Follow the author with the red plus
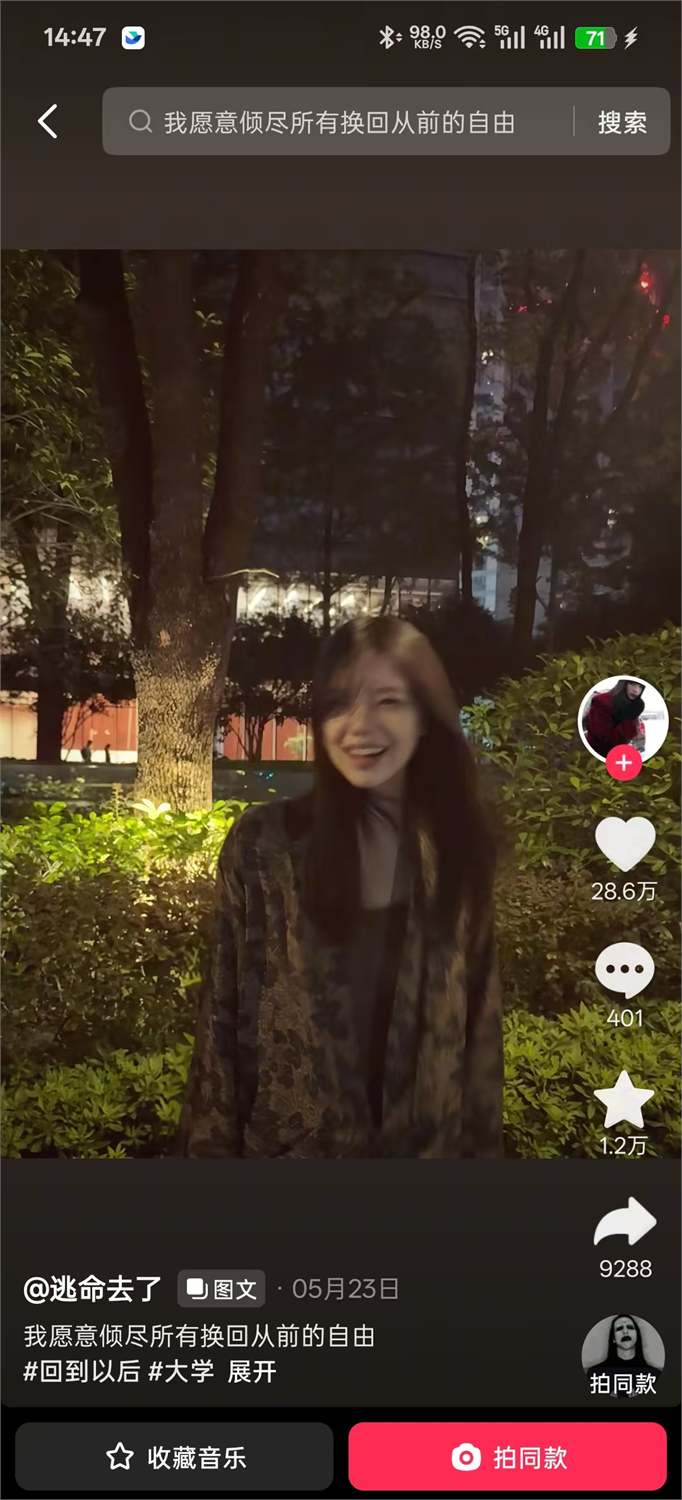Image resolution: width=682 pixels, height=1500 pixels. pos(623,764)
